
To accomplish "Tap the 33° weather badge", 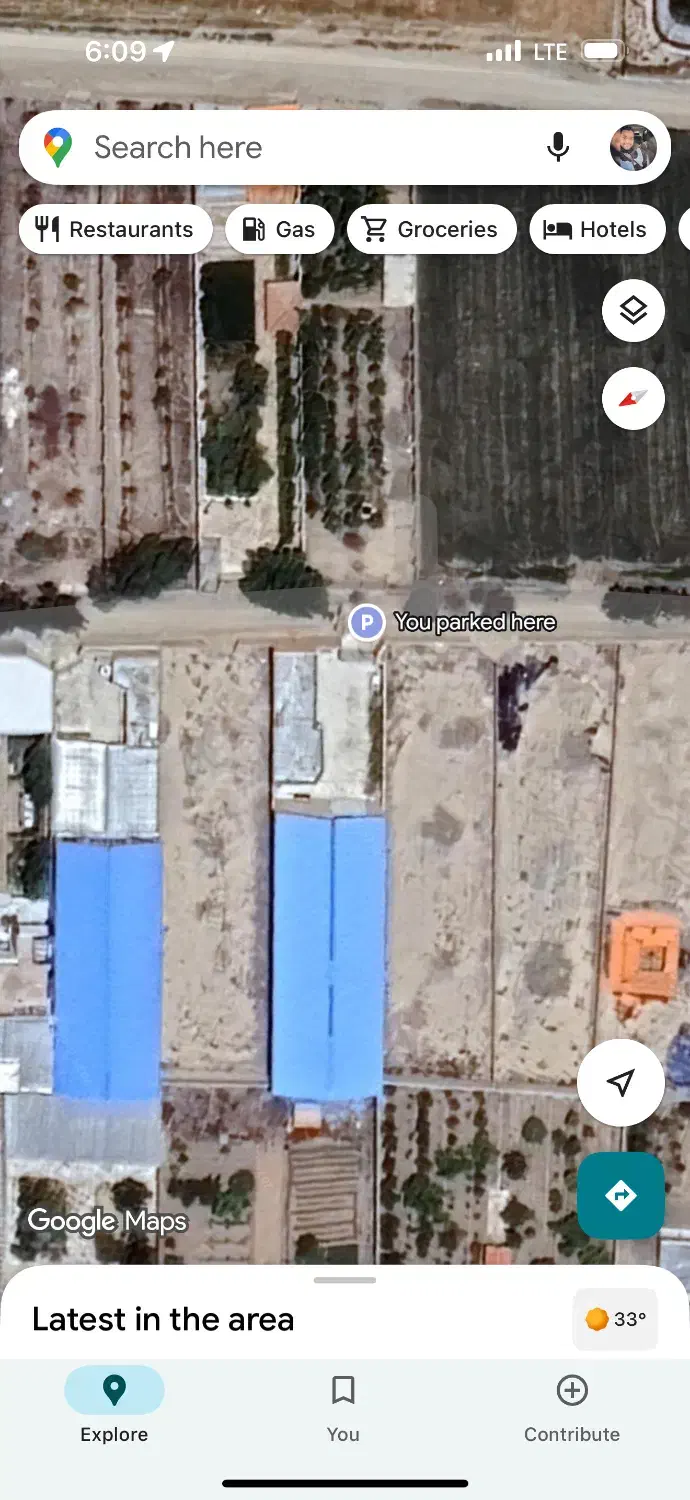I will [615, 1319].
